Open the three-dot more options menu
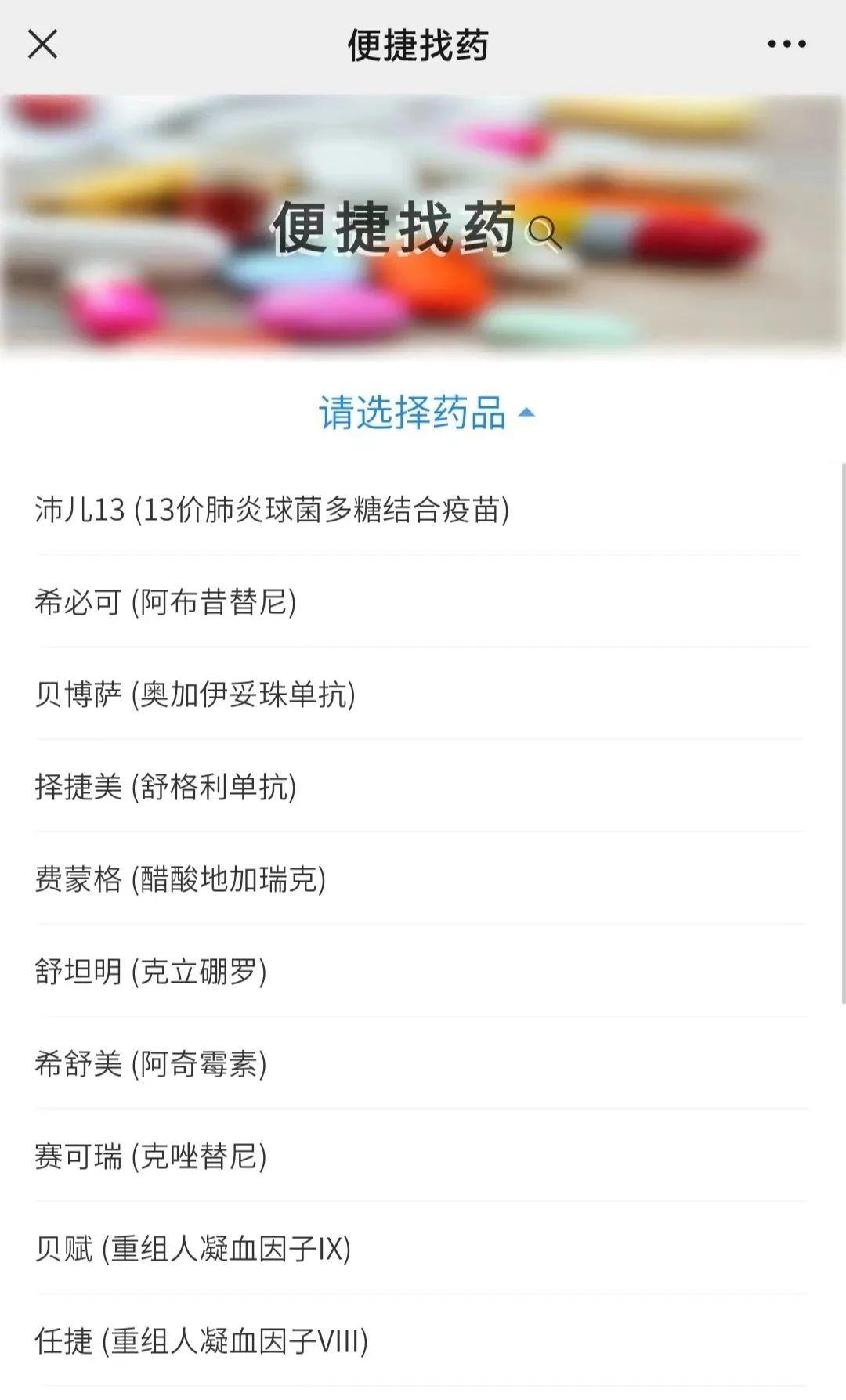Screen dimensions: 846x1400 pyautogui.click(x=786, y=44)
